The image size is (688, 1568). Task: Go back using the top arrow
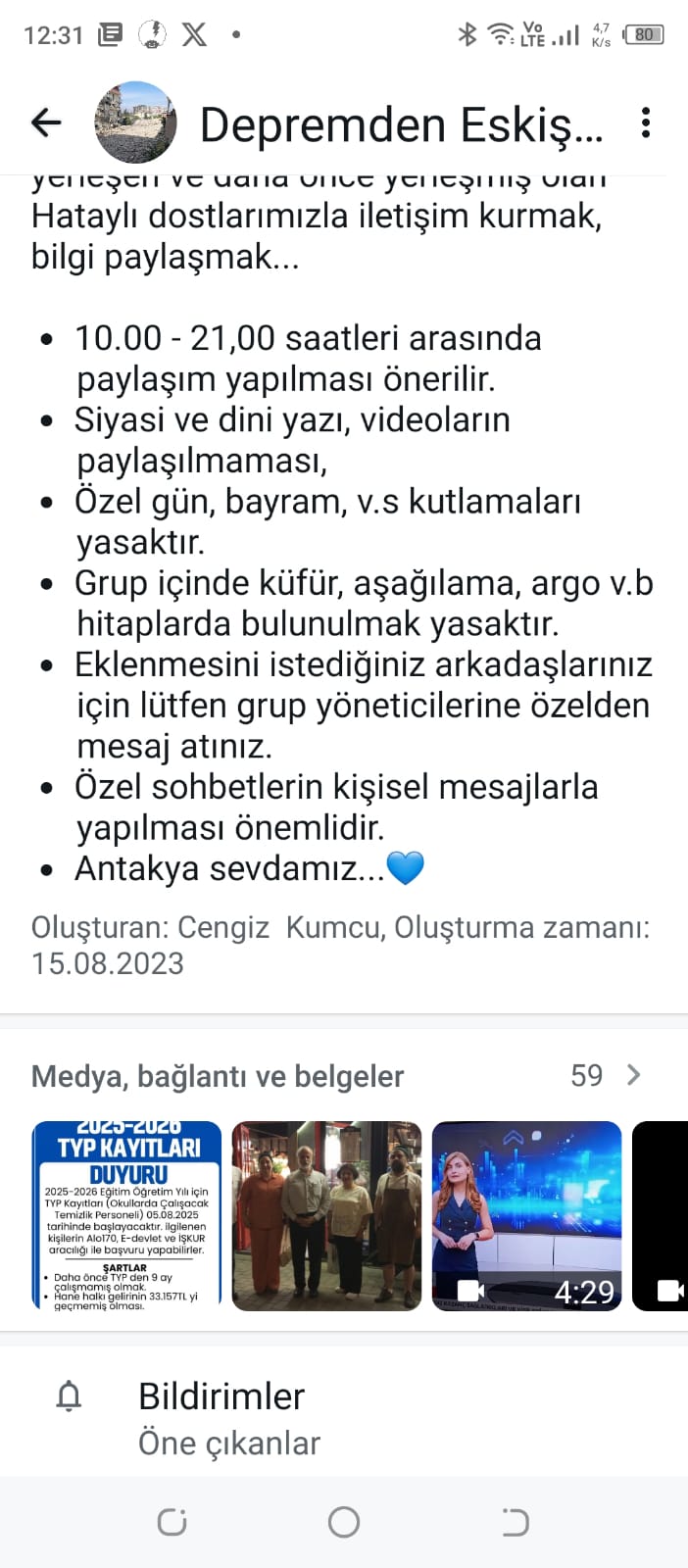[x=46, y=122]
